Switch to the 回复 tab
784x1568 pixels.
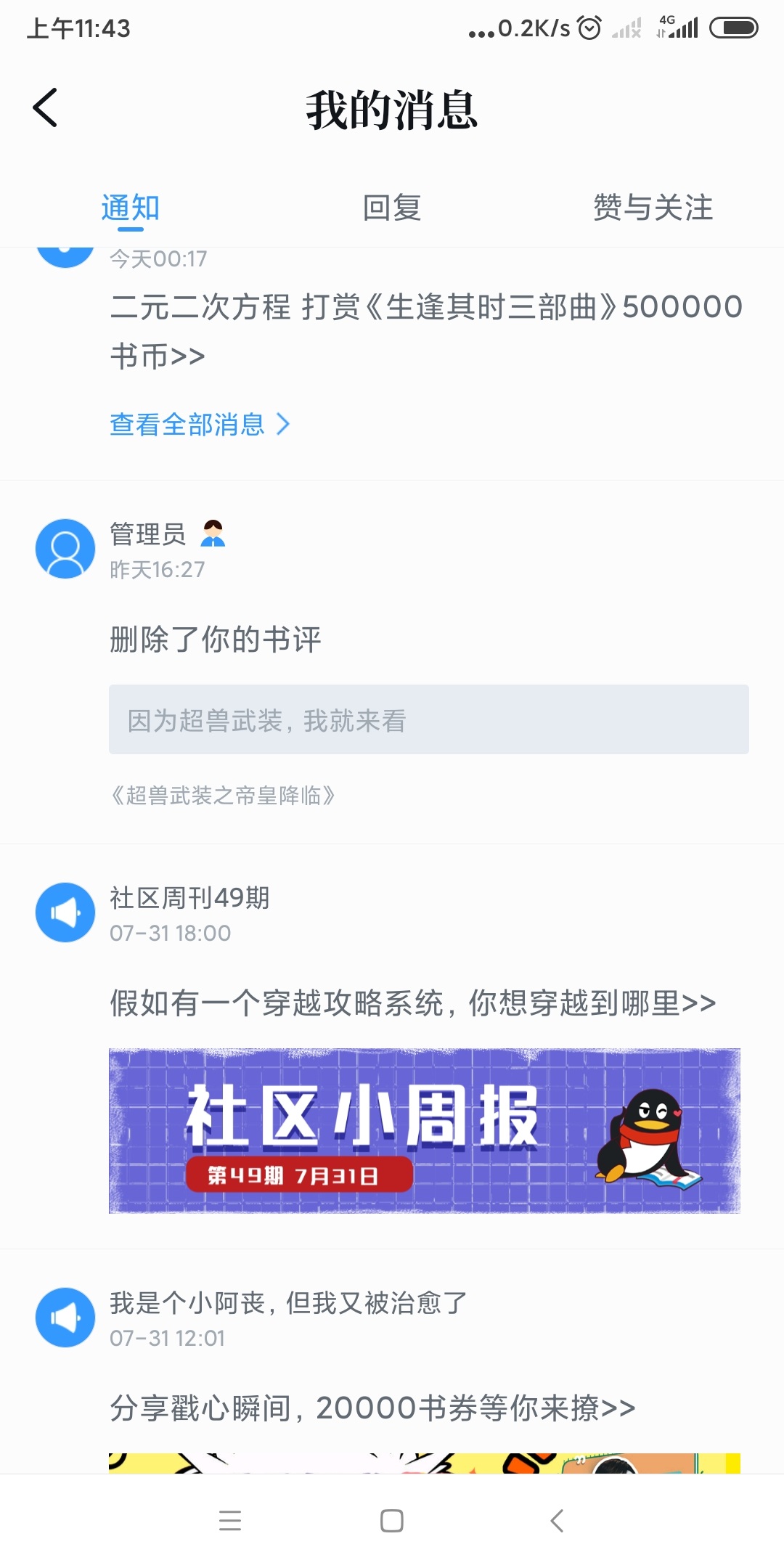[x=392, y=208]
